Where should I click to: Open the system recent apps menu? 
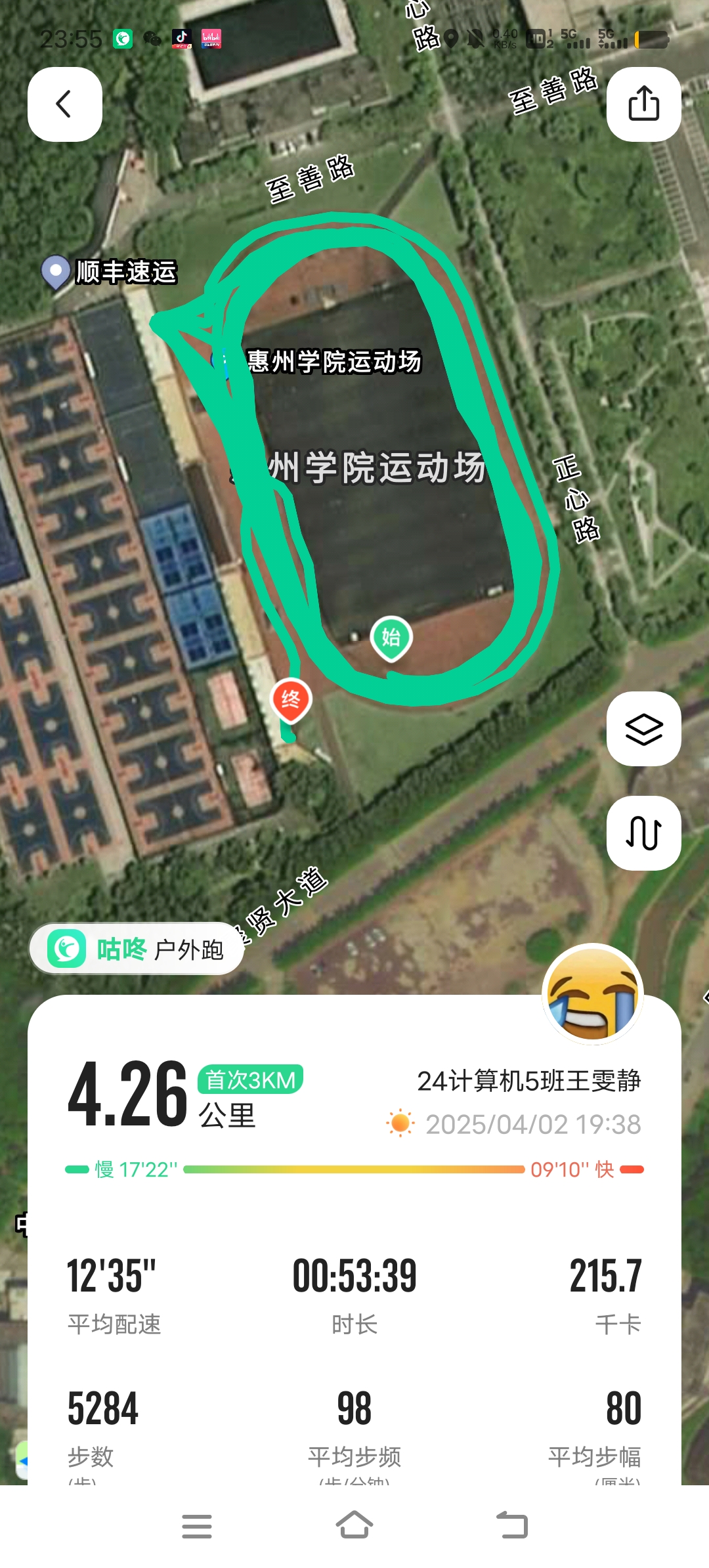pos(197,1525)
